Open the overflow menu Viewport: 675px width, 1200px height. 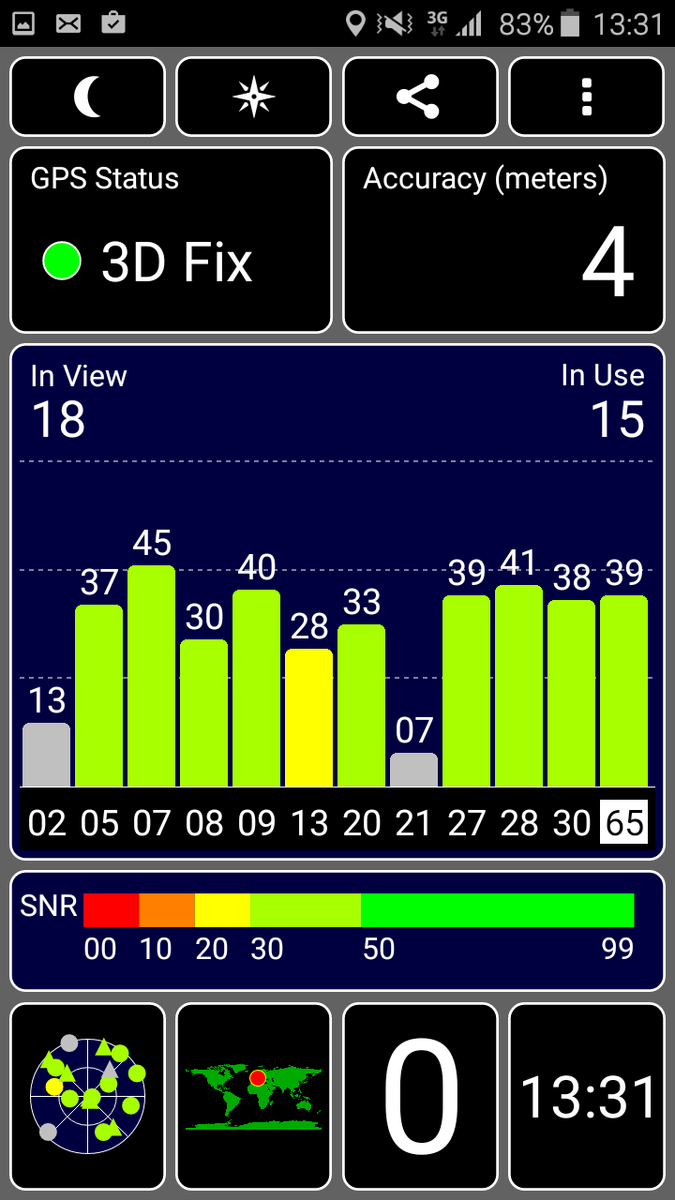pos(587,97)
